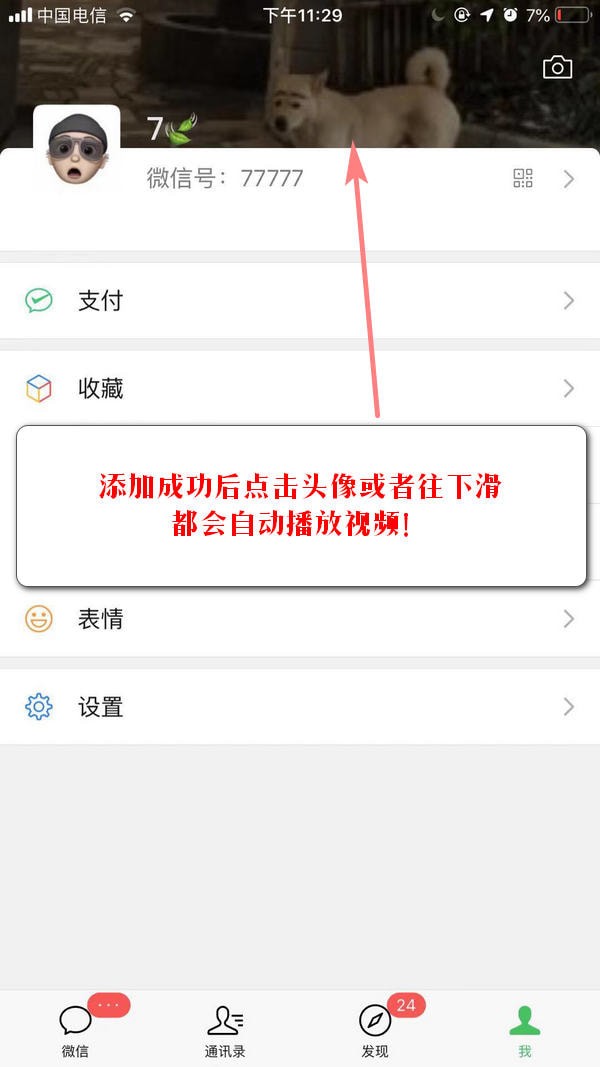Image resolution: width=600 pixels, height=1067 pixels.
Task: Switch to the 发现 discover tab
Action: [375, 1029]
